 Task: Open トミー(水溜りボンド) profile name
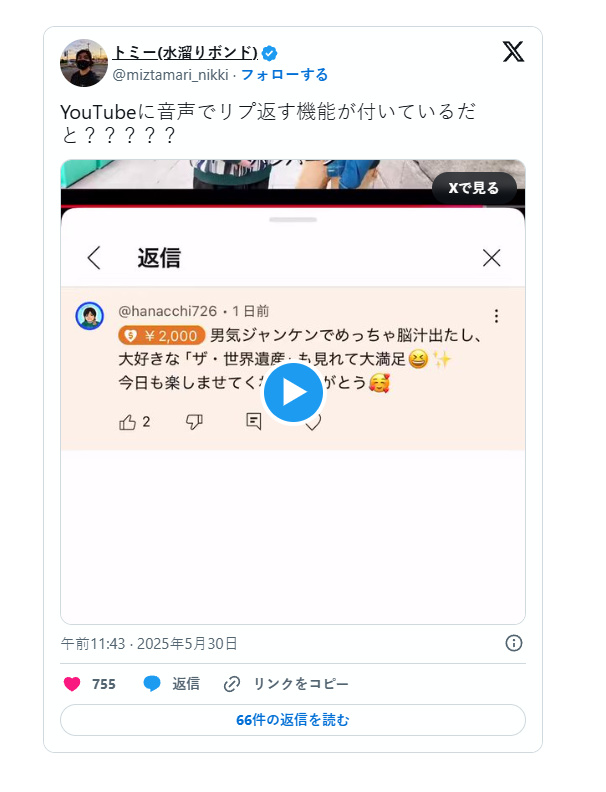coord(185,53)
